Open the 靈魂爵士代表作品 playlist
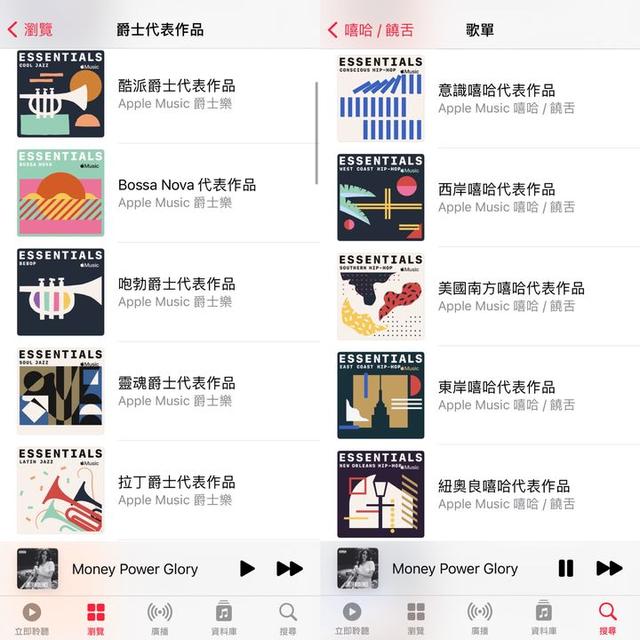Viewport: 640px width, 640px height. click(x=176, y=391)
